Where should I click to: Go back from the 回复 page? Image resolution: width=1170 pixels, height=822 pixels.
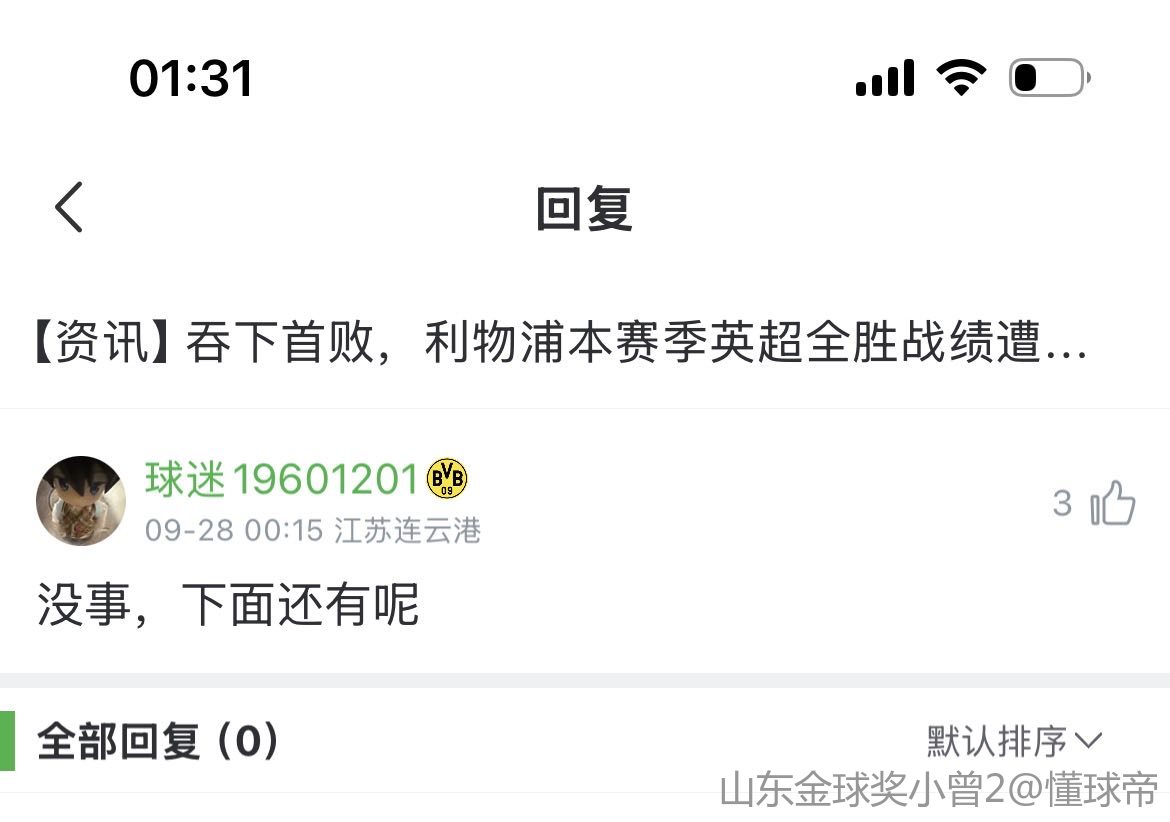tap(69, 208)
